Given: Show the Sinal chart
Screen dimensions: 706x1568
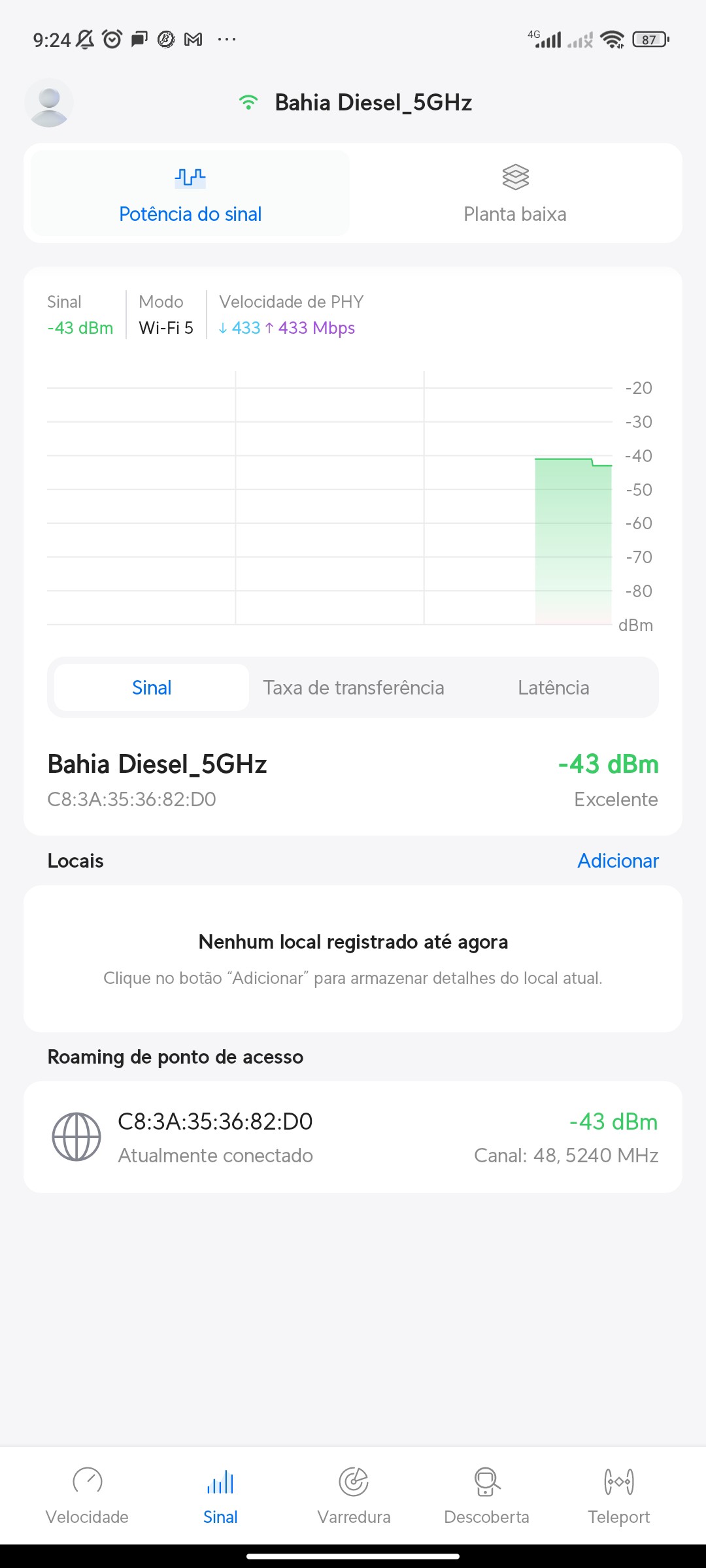Looking at the screenshot, I should pos(152,687).
